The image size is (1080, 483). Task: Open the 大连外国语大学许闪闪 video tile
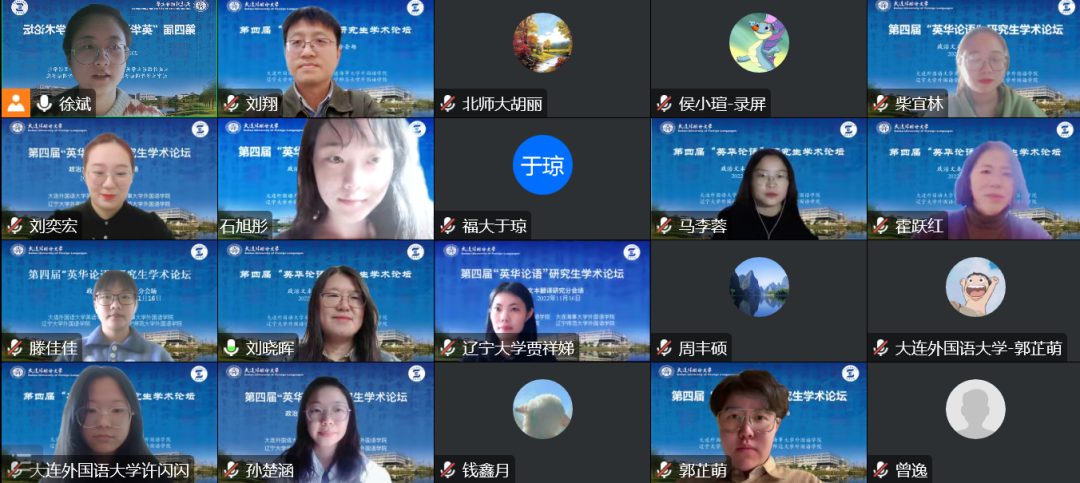pos(108,422)
